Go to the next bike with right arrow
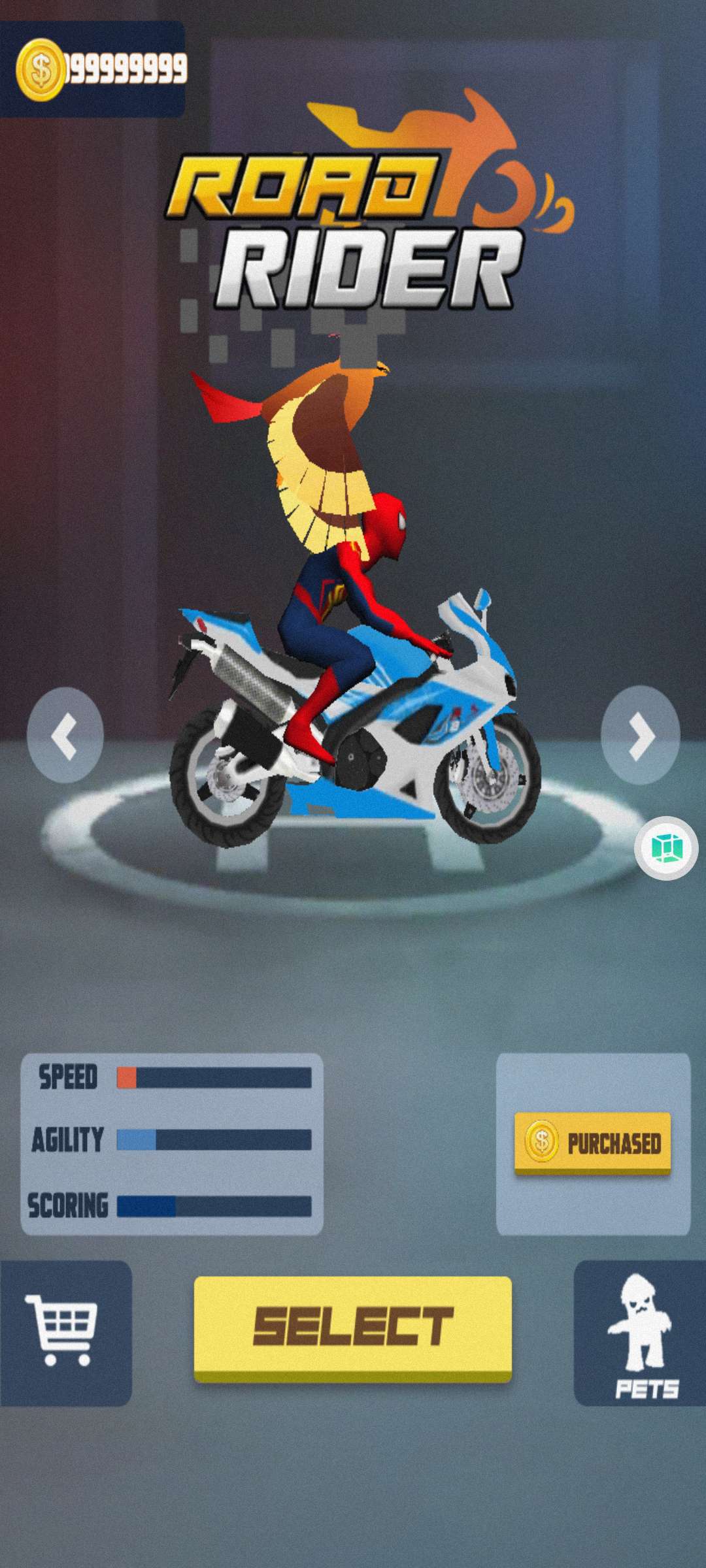Viewport: 706px width, 1568px height. [x=640, y=736]
